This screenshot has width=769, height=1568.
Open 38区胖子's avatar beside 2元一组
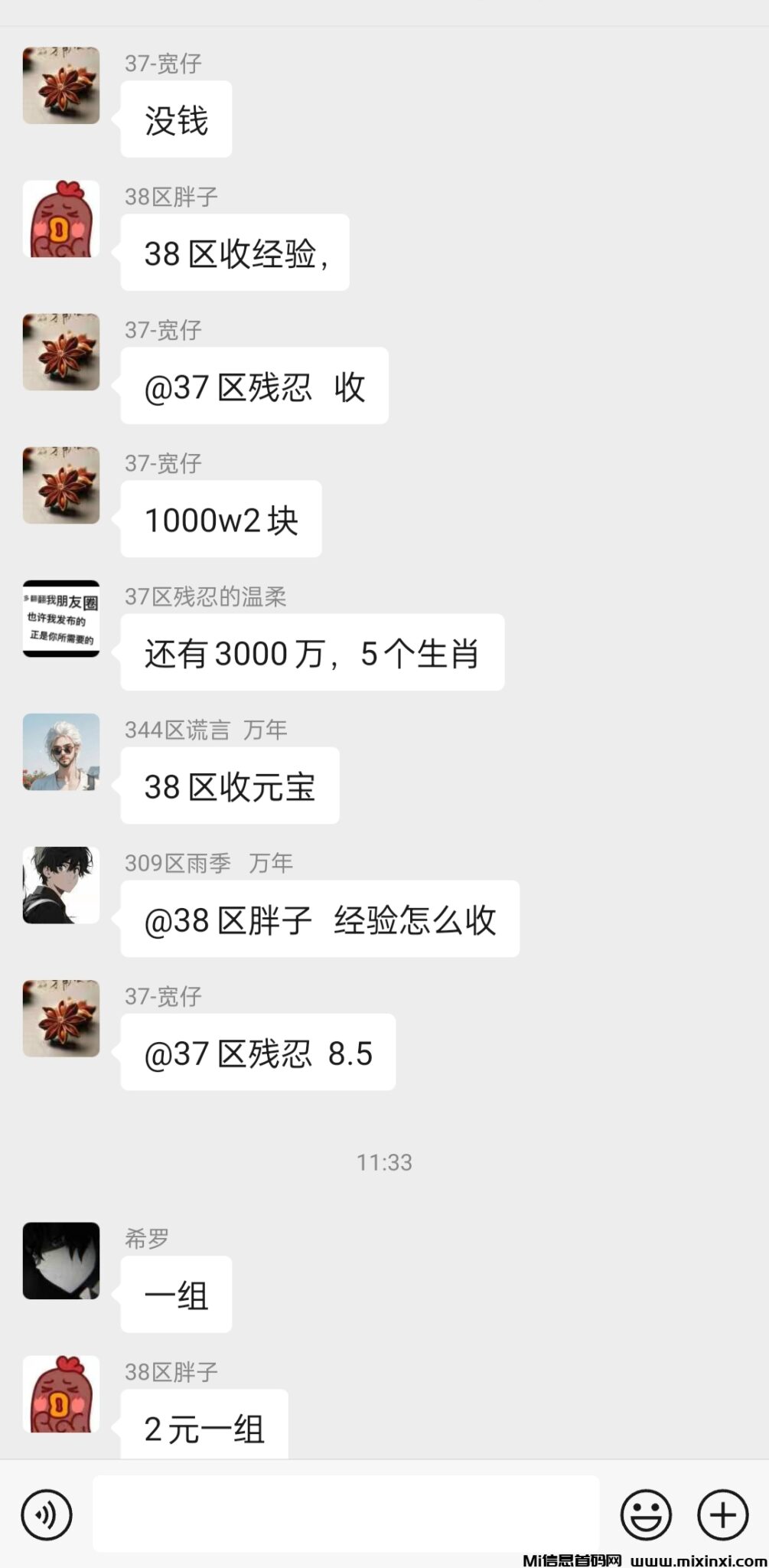coord(61,1393)
